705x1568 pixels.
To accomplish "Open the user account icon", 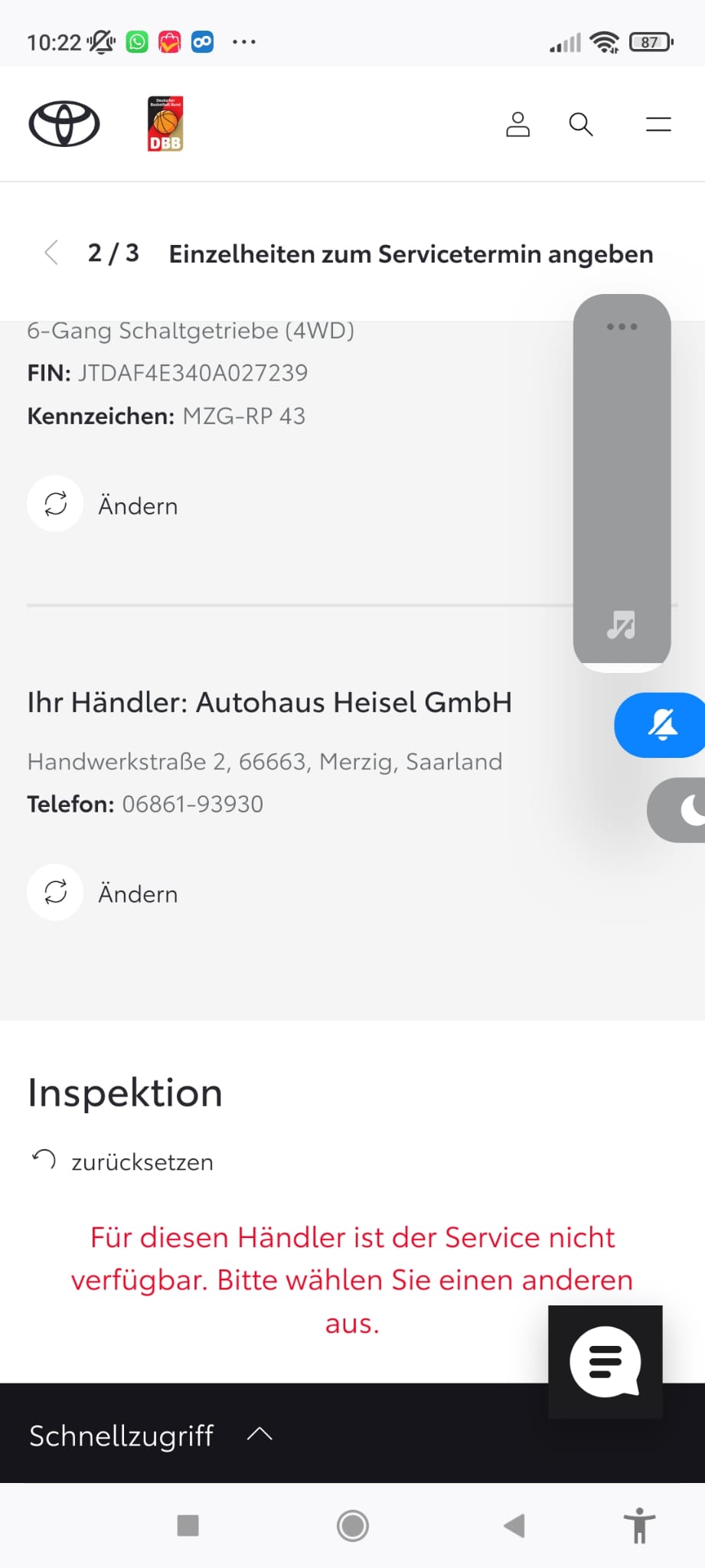I will [518, 124].
